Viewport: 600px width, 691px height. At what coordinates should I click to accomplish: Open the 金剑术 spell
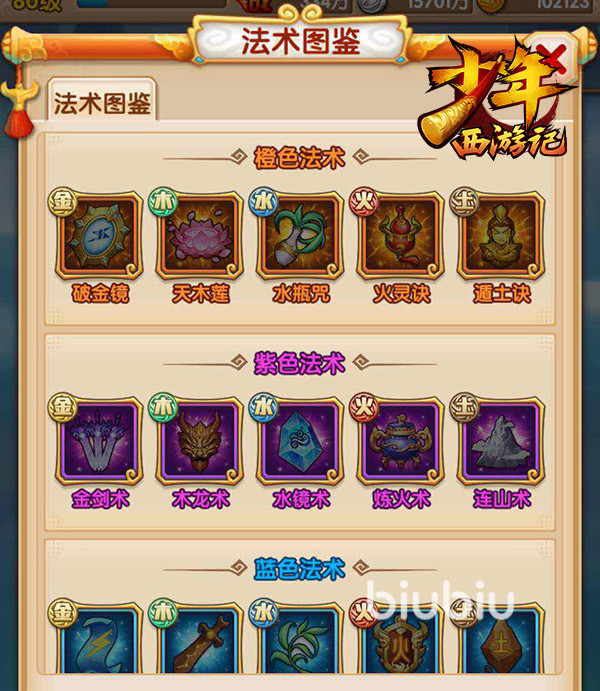[101, 441]
